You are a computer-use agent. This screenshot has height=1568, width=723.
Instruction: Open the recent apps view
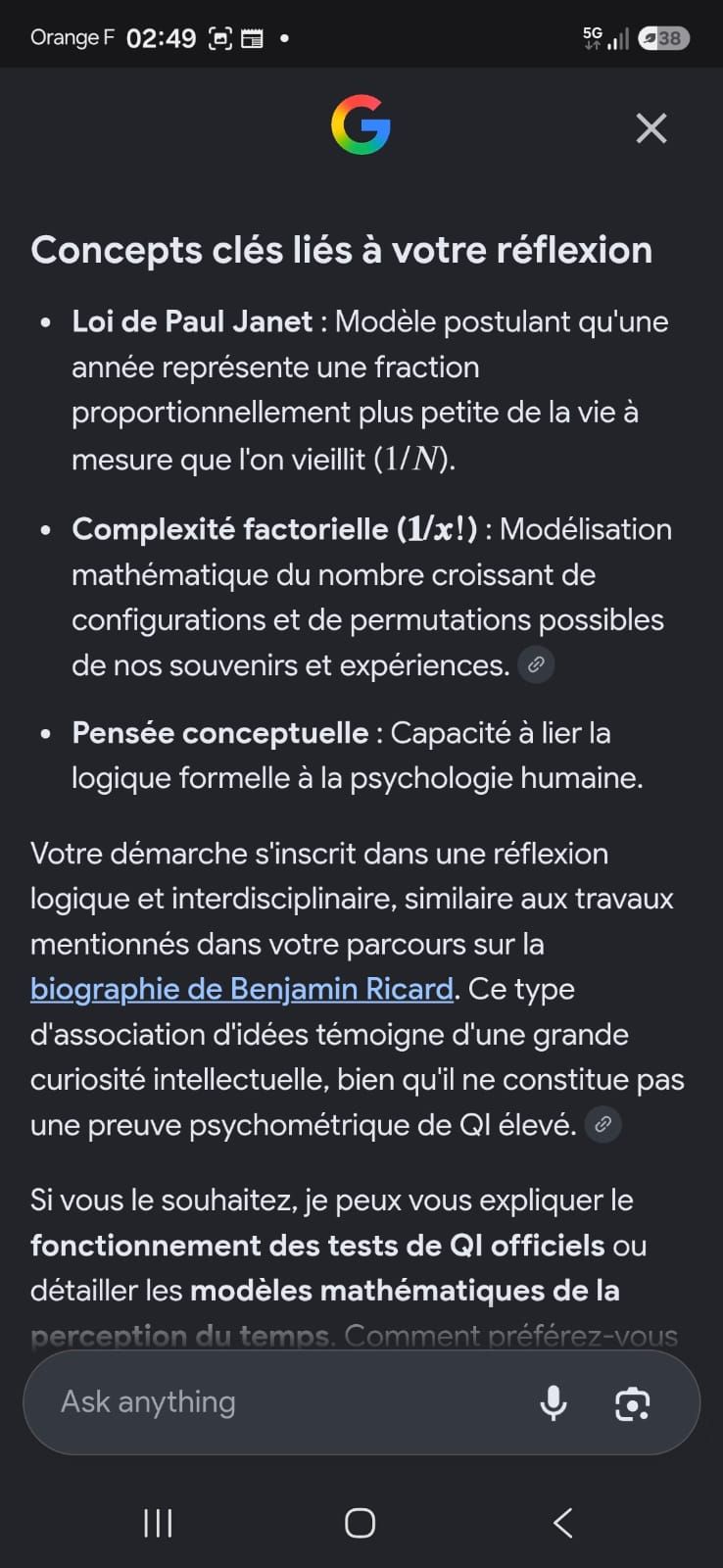tap(158, 1522)
